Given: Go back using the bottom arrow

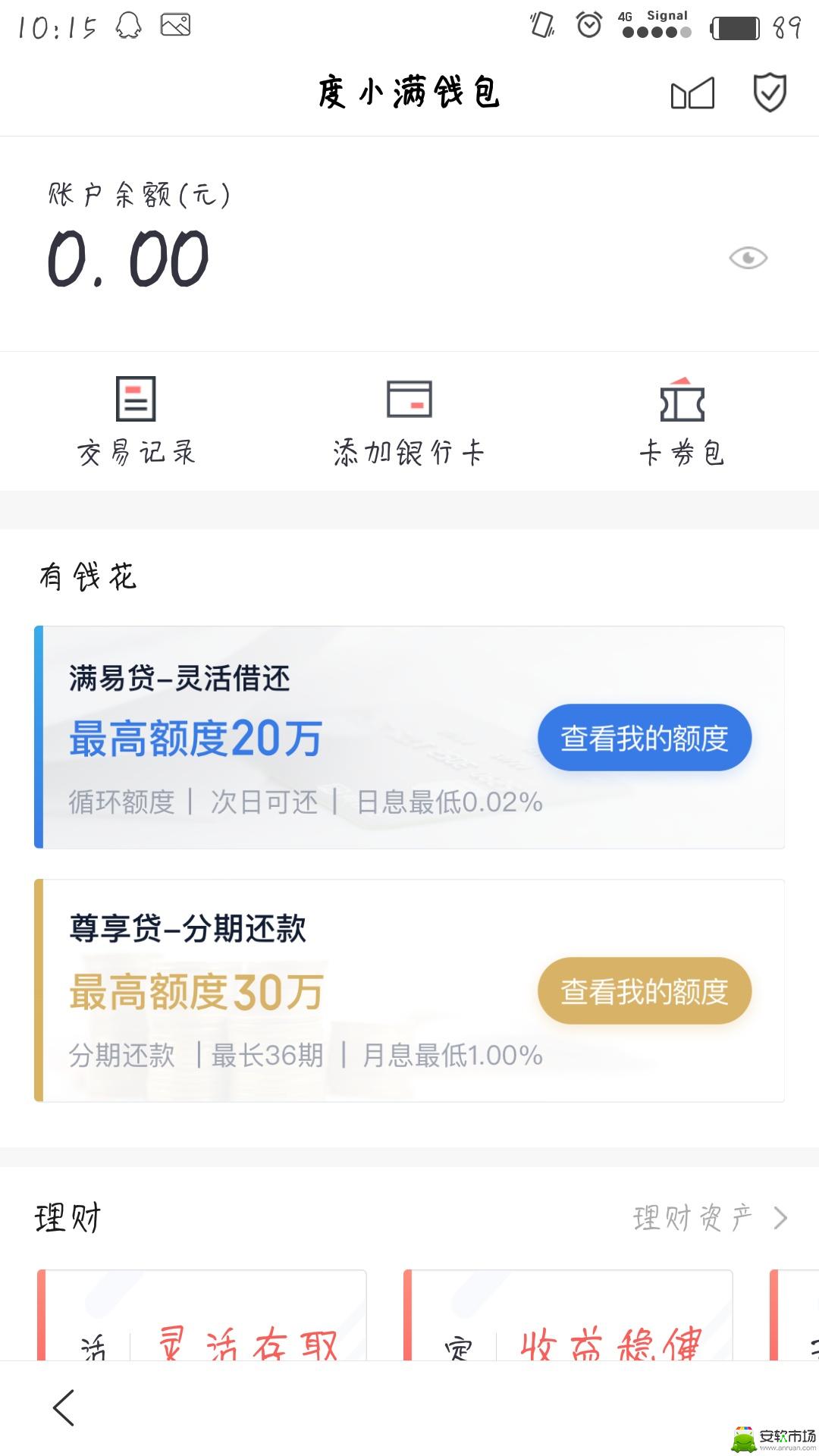Looking at the screenshot, I should [64, 1408].
